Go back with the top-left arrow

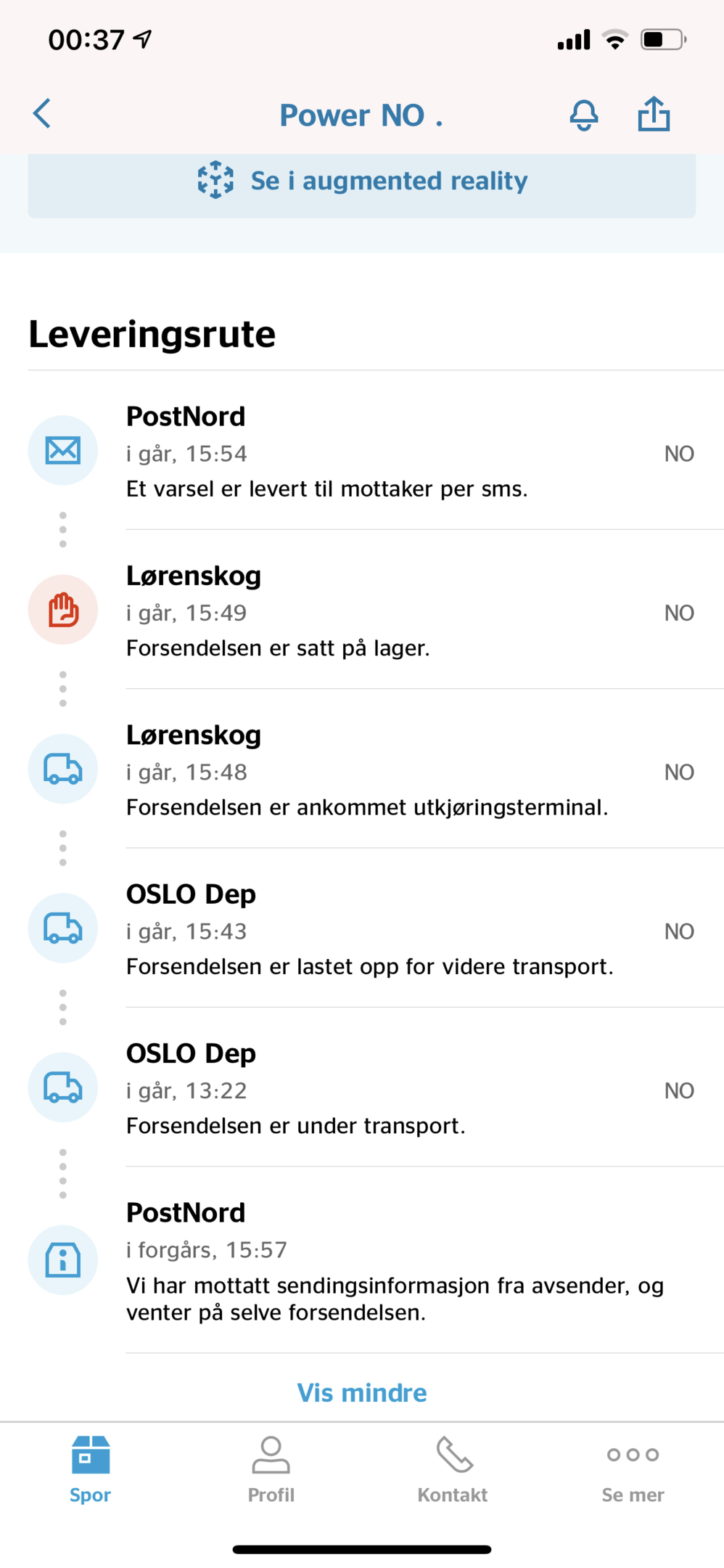[x=42, y=114]
